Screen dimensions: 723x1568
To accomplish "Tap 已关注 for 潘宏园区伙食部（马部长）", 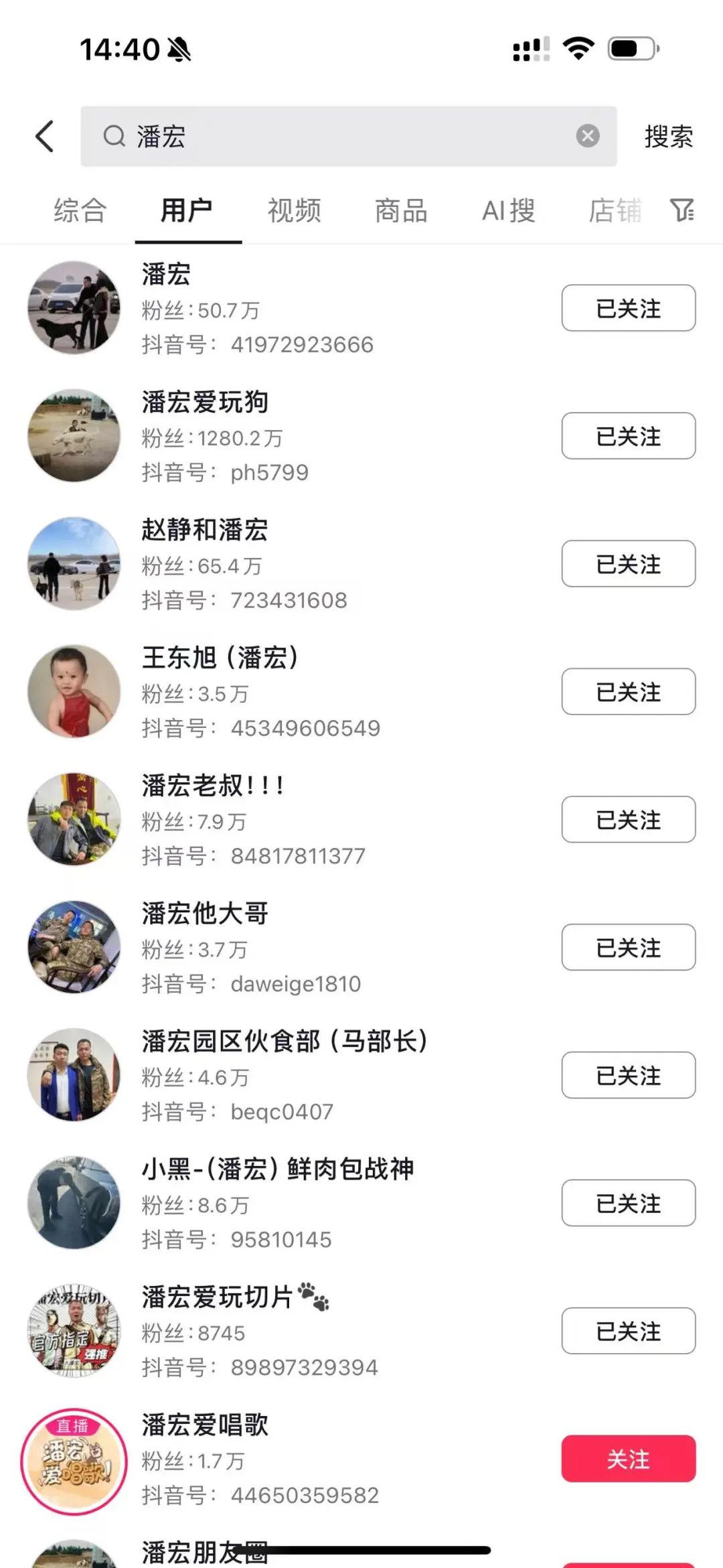I will click(628, 1075).
